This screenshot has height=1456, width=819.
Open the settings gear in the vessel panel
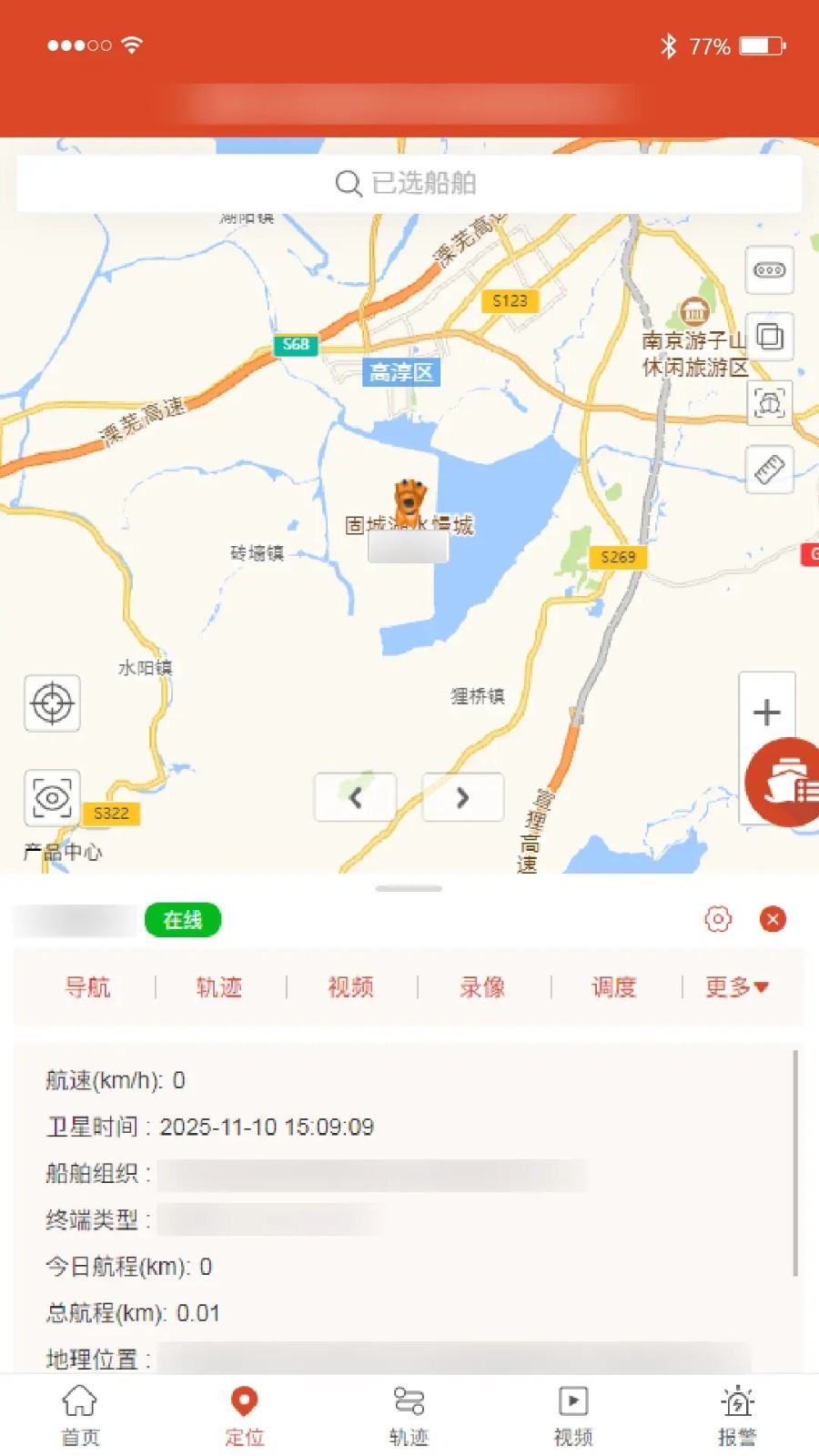(718, 920)
